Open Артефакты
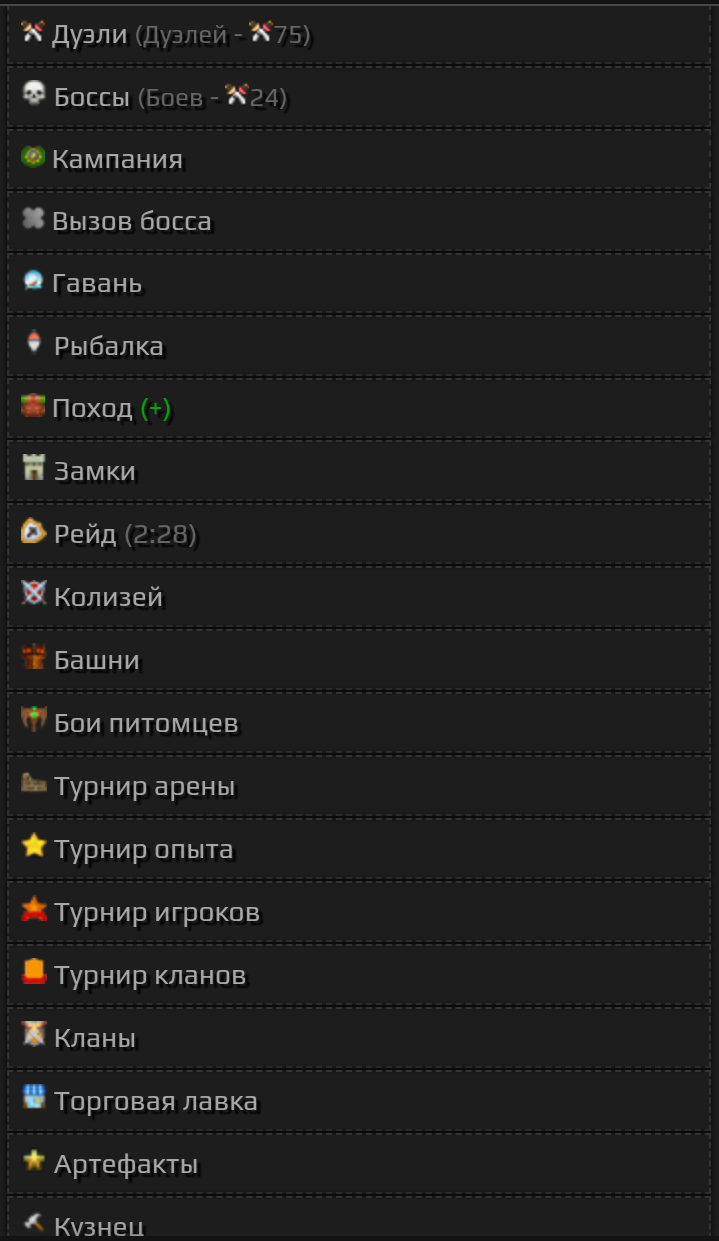Viewport: 719px width, 1241px height. 125,1165
